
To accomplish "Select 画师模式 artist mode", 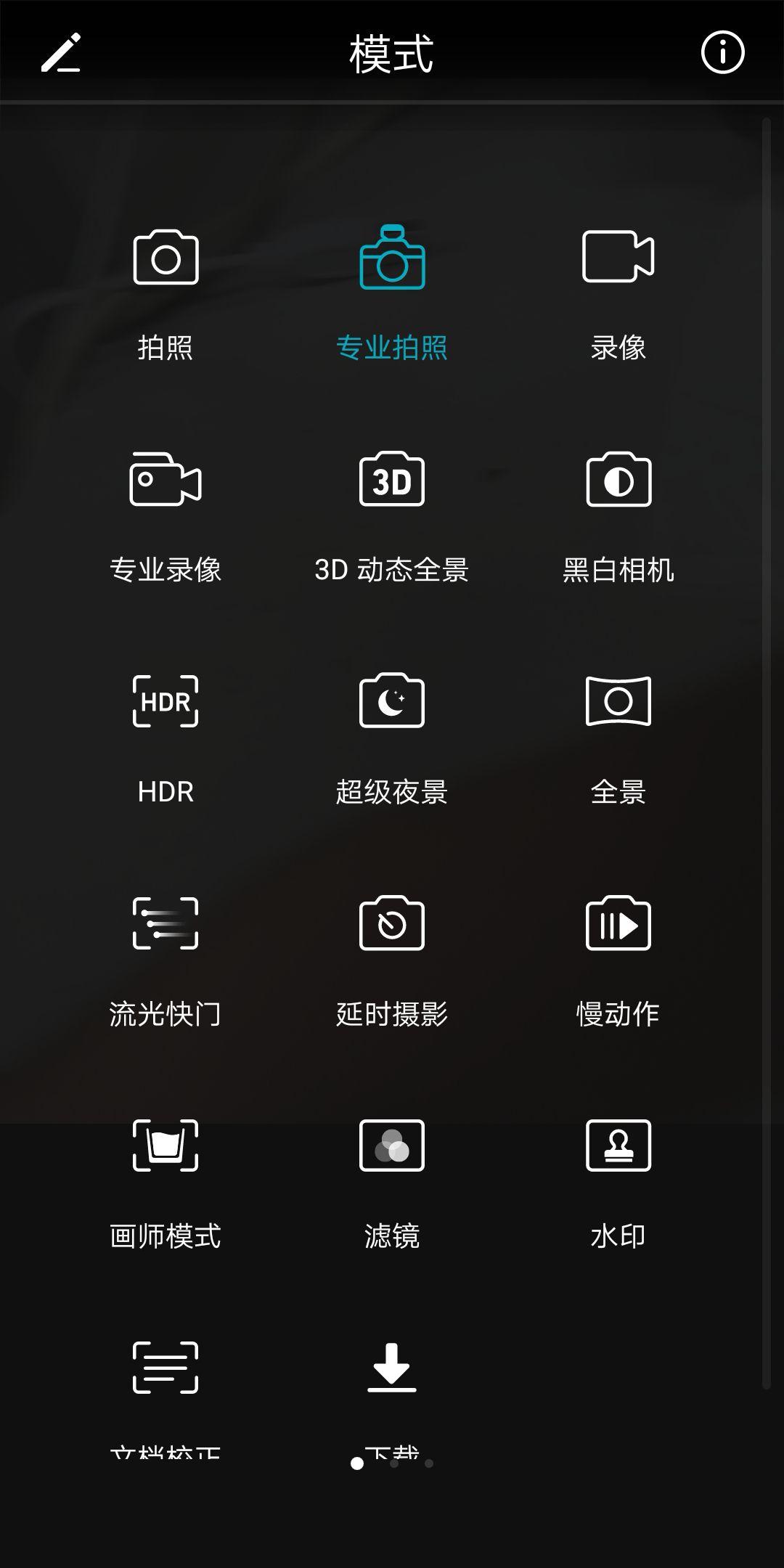I will 166,1147.
